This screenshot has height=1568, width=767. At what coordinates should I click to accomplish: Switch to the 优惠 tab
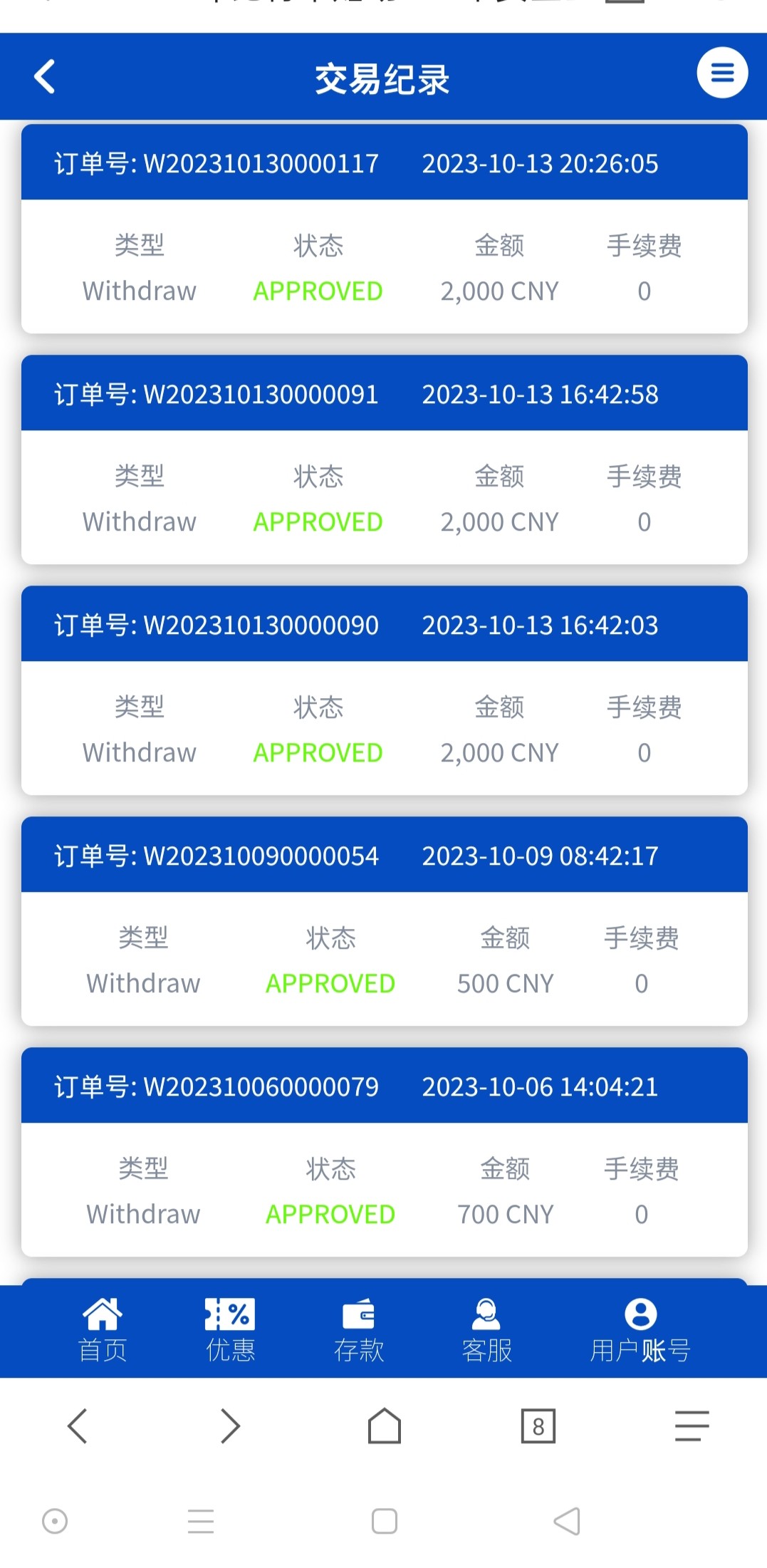point(230,1330)
